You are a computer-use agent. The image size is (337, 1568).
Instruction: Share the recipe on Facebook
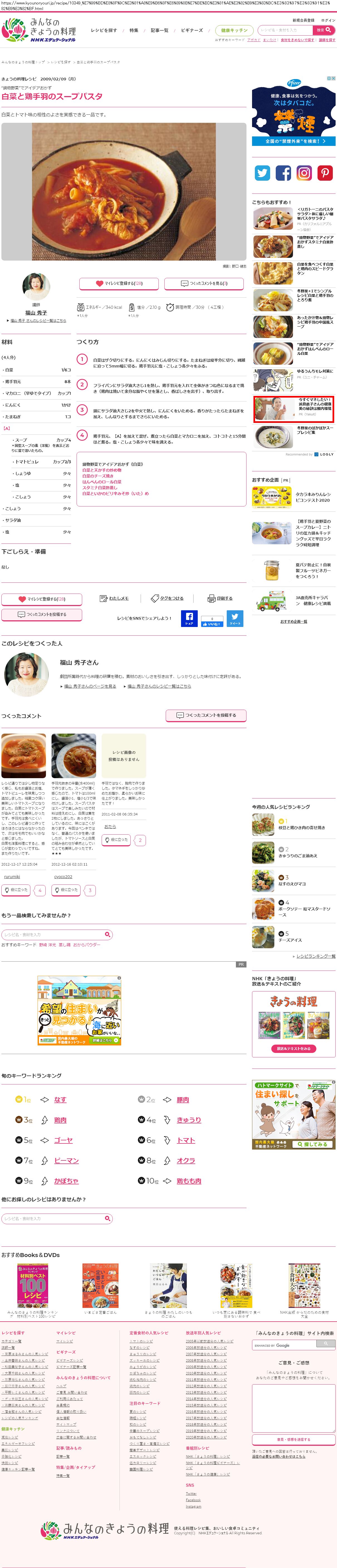189,618
